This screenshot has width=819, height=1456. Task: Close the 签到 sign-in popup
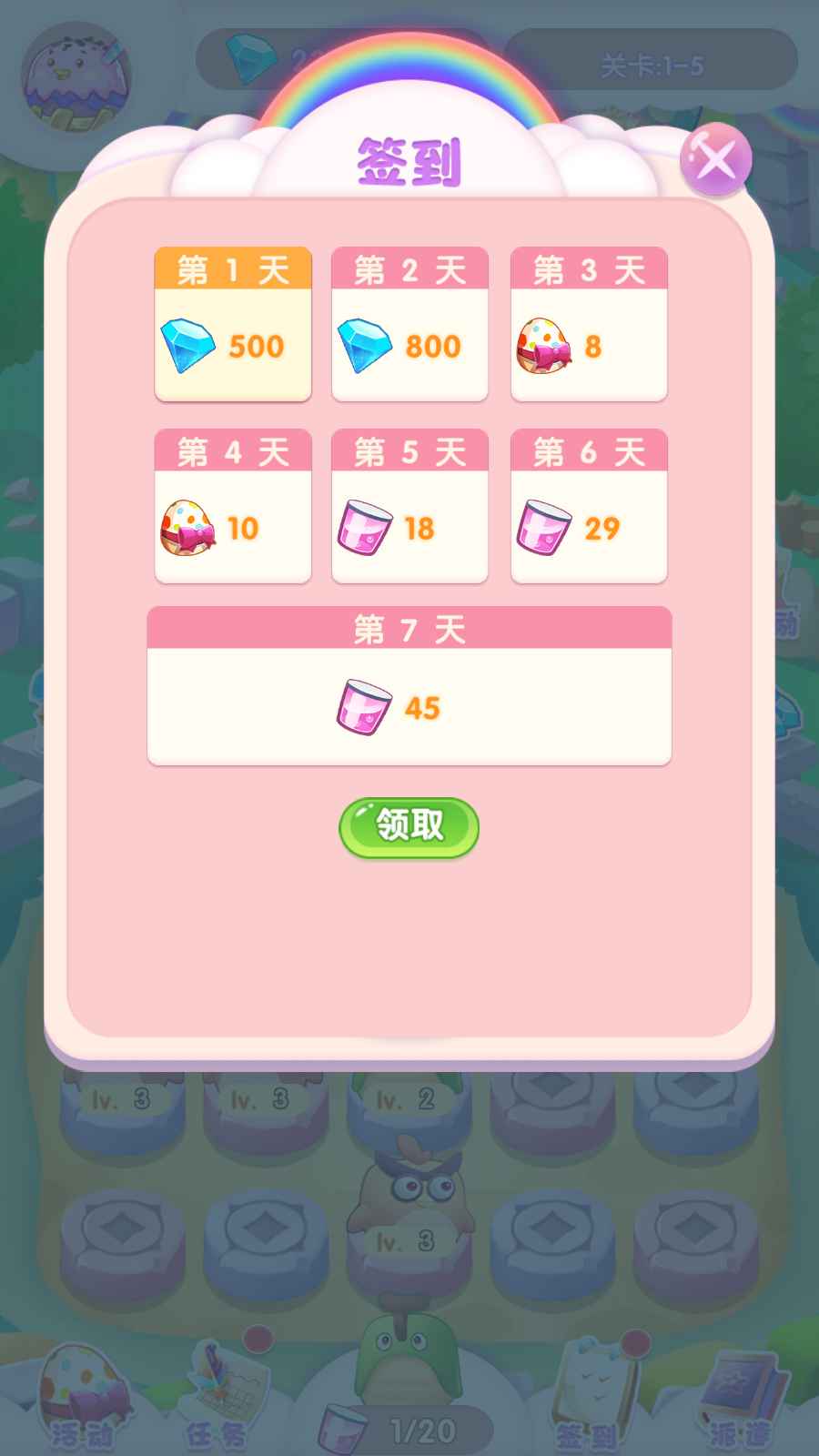click(x=715, y=160)
